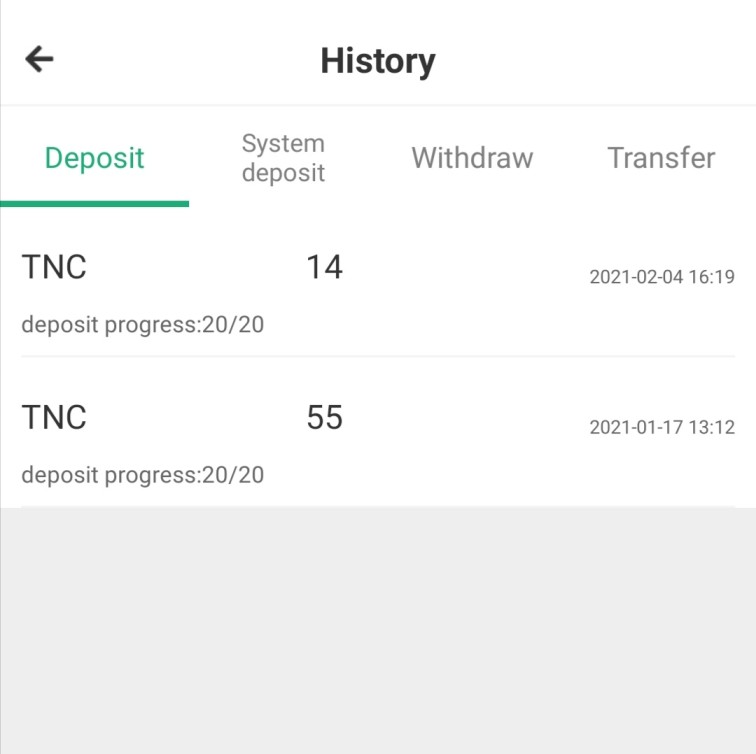Go back using the arrow icon

[x=39, y=60]
